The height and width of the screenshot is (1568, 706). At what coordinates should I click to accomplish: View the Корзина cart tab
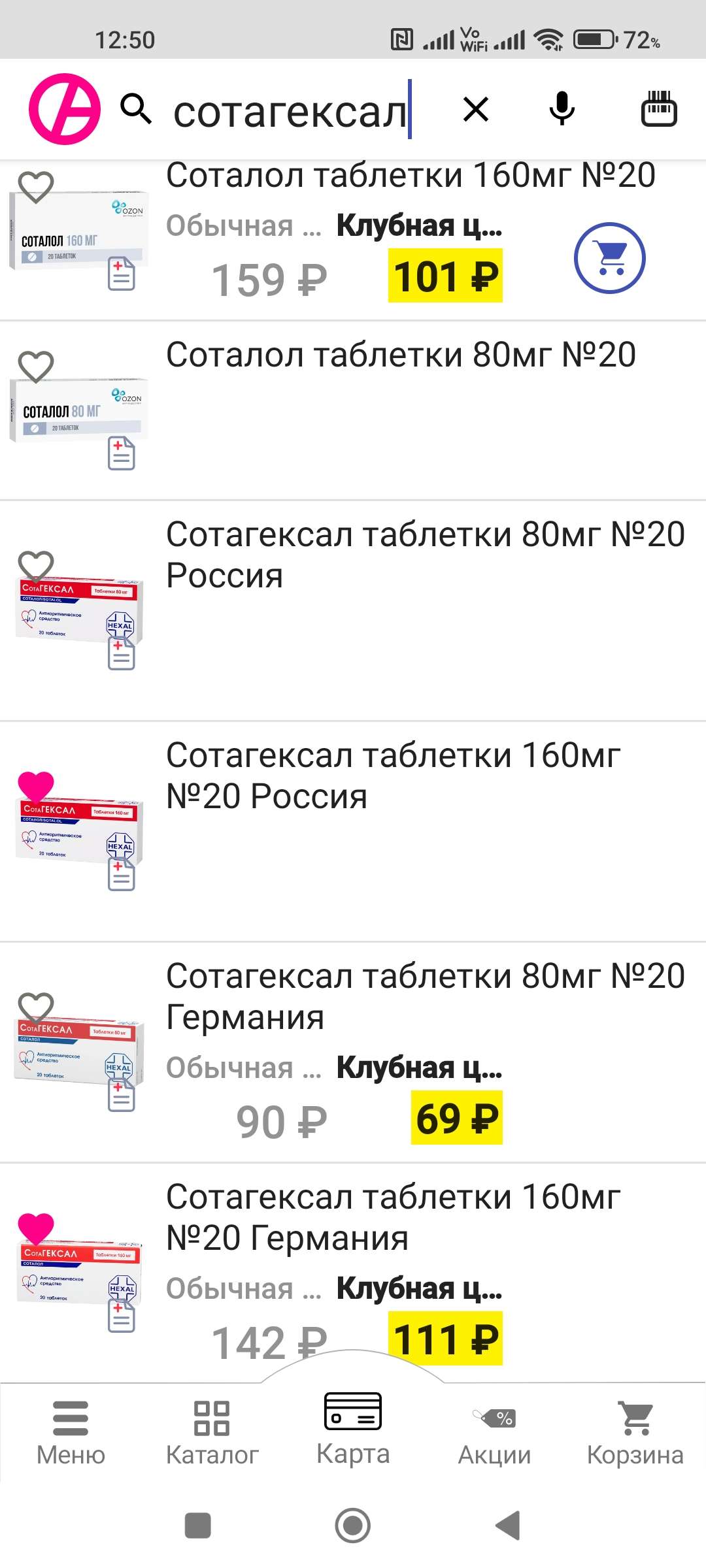635,1429
